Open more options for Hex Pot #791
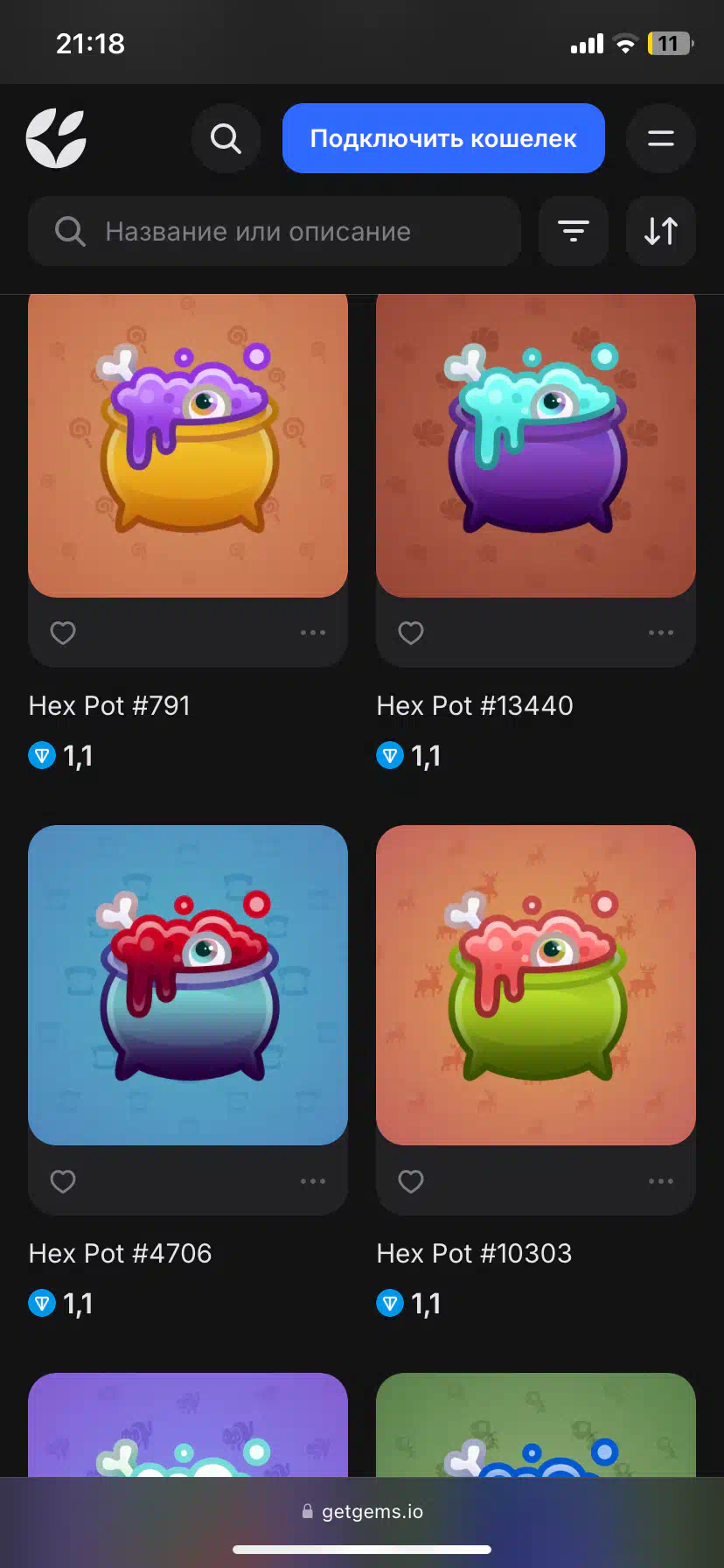 [x=313, y=633]
